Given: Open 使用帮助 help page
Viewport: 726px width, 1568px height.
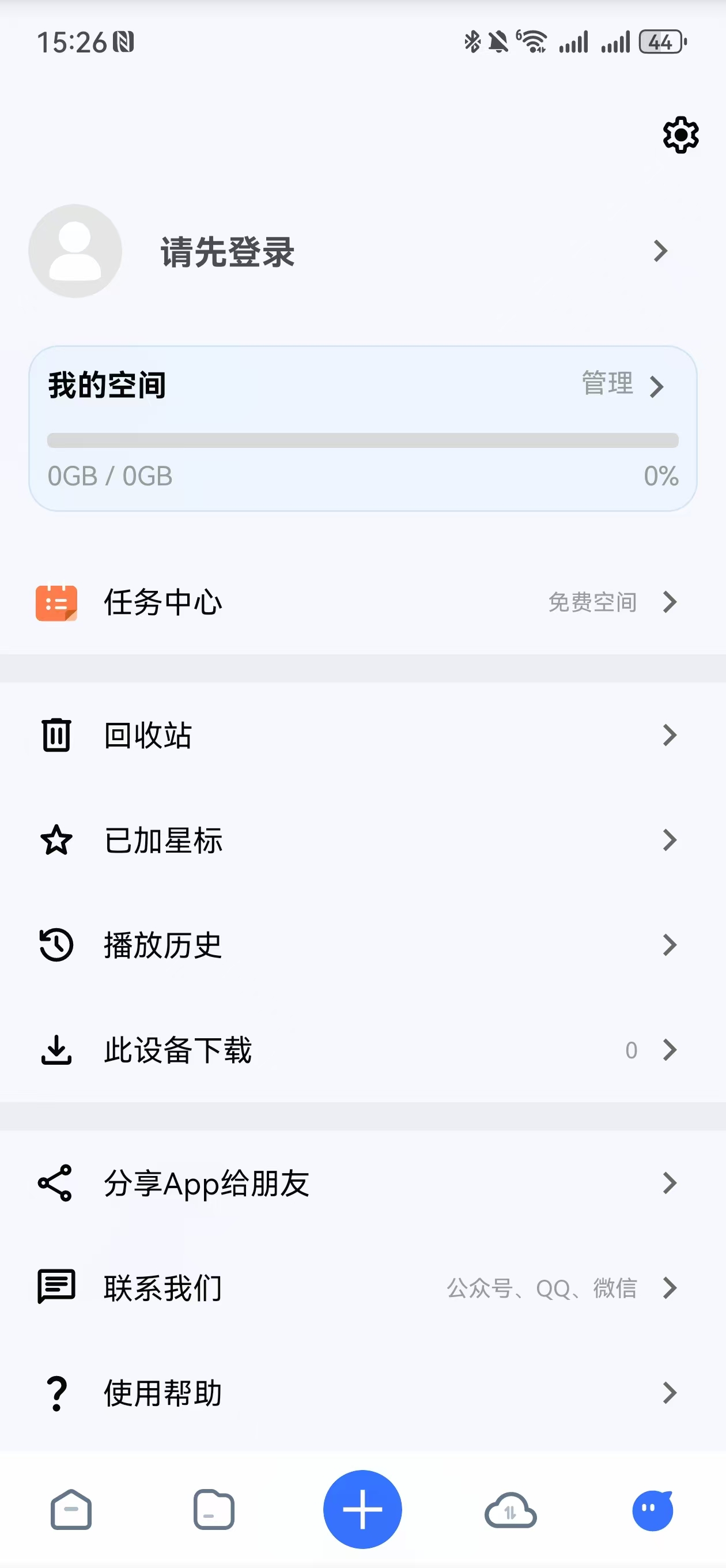Looking at the screenshot, I should pyautogui.click(x=362, y=1392).
